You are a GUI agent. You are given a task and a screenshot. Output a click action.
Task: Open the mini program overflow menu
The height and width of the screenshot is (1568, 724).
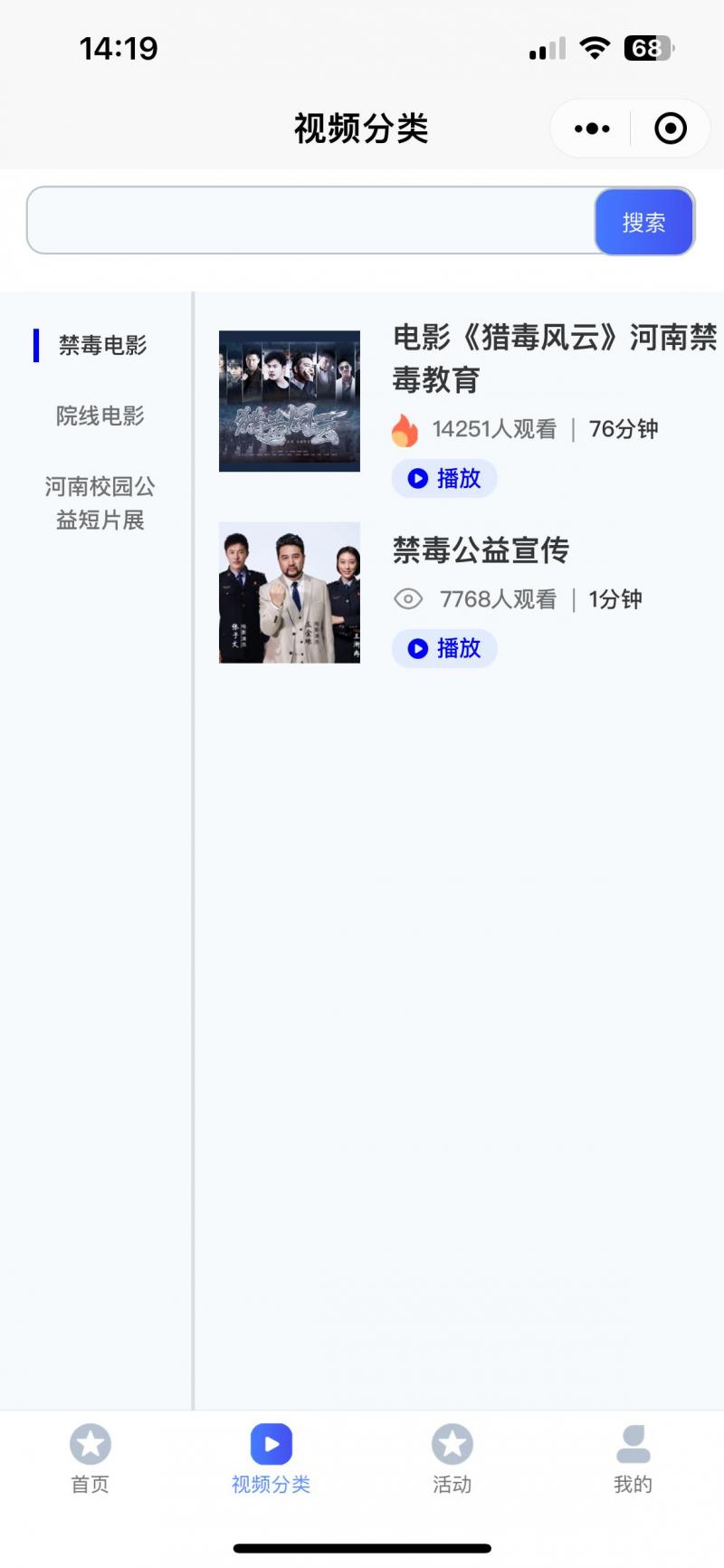coord(592,129)
